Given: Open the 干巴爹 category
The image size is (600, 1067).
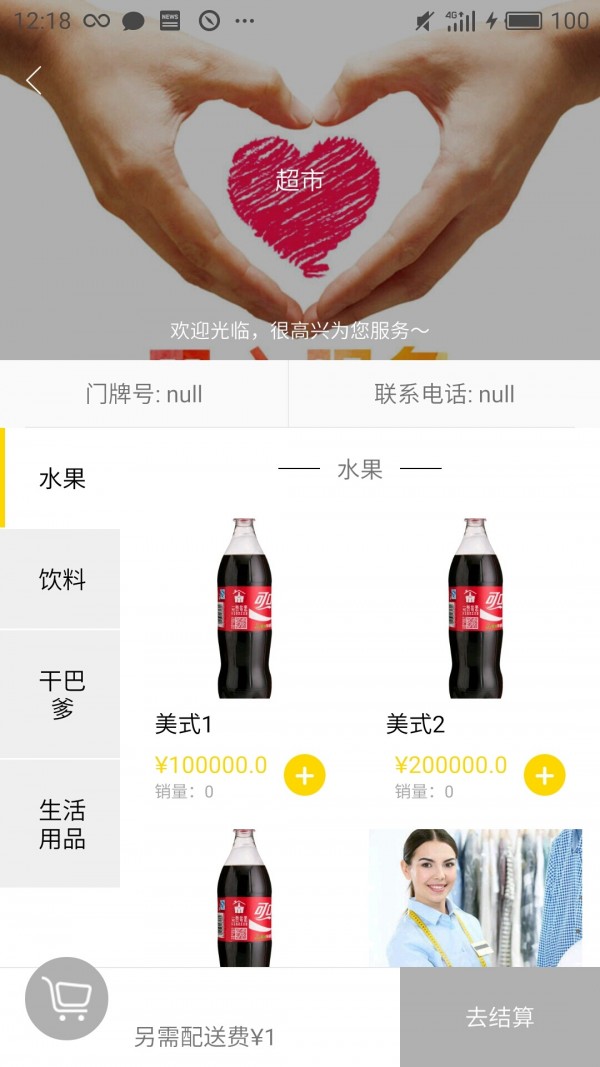Looking at the screenshot, I should pos(62,694).
